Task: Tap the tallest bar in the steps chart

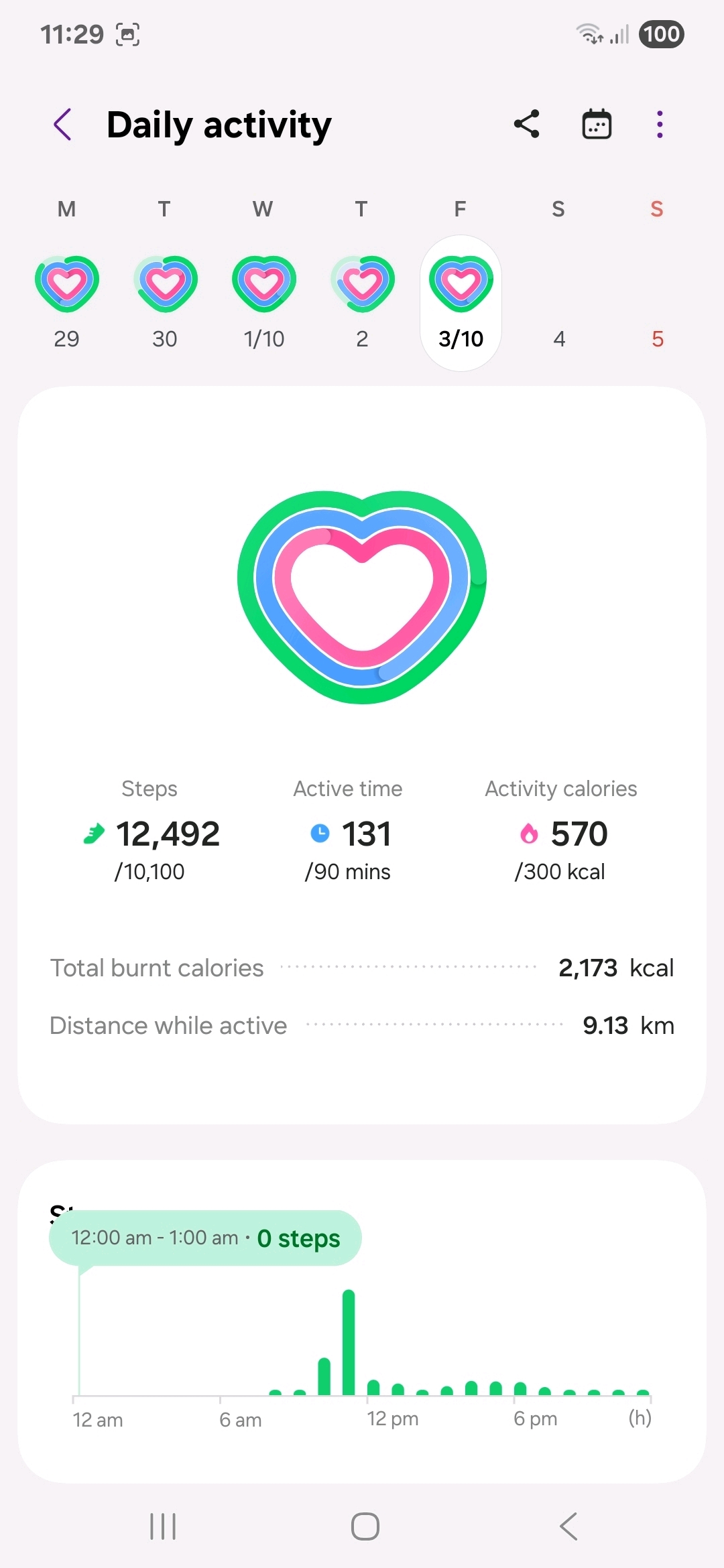Action: tap(349, 1343)
